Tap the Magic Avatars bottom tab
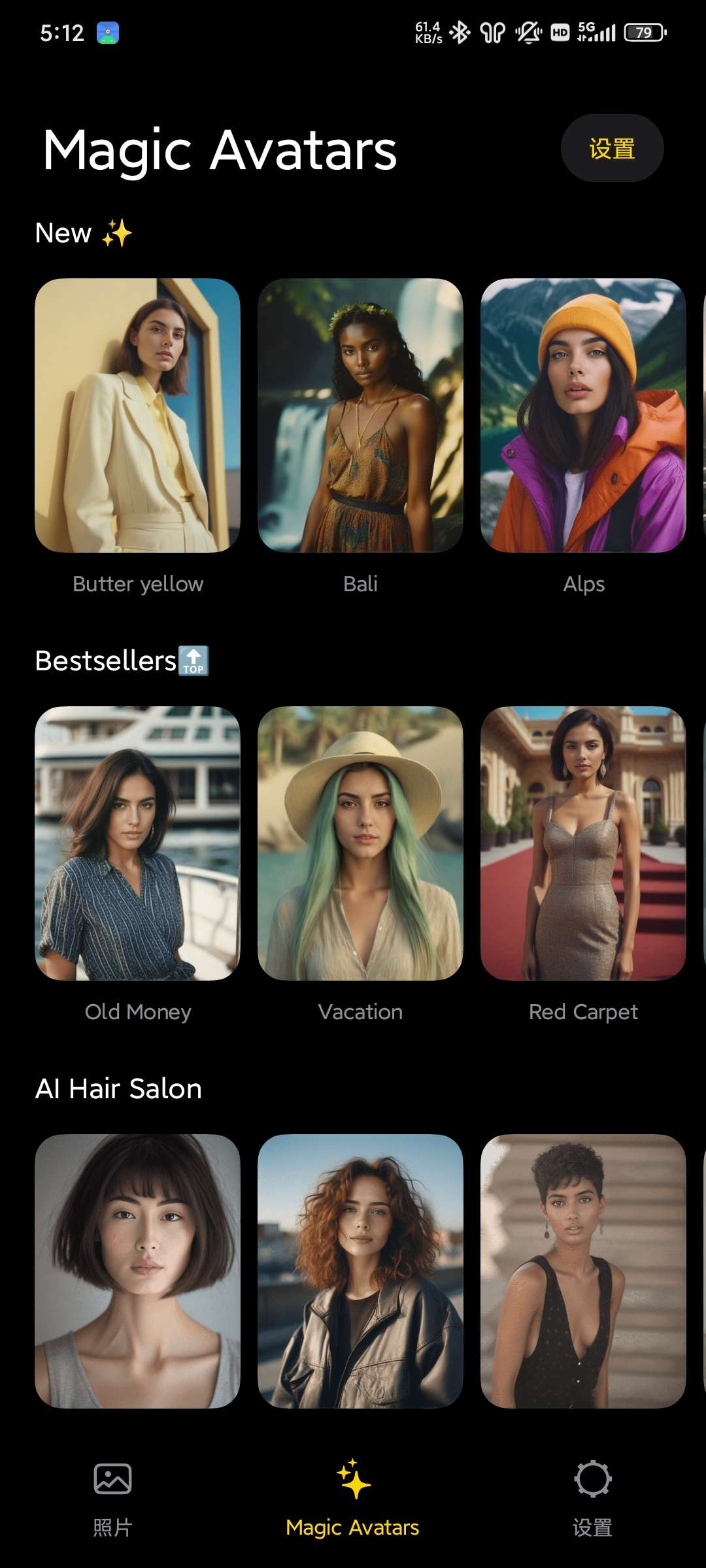The width and height of the screenshot is (706, 1568). (x=353, y=1497)
